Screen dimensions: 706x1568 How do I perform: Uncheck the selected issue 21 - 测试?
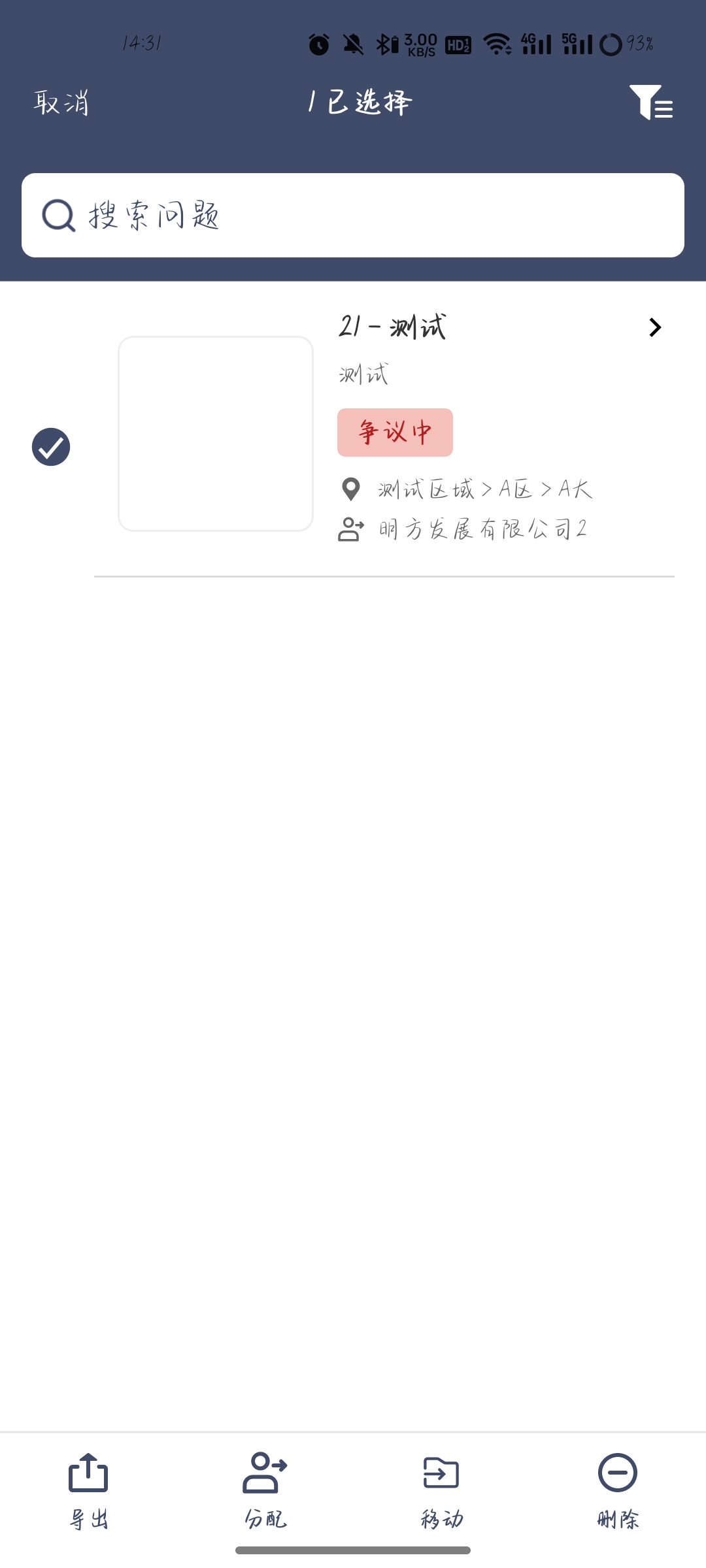coord(51,447)
